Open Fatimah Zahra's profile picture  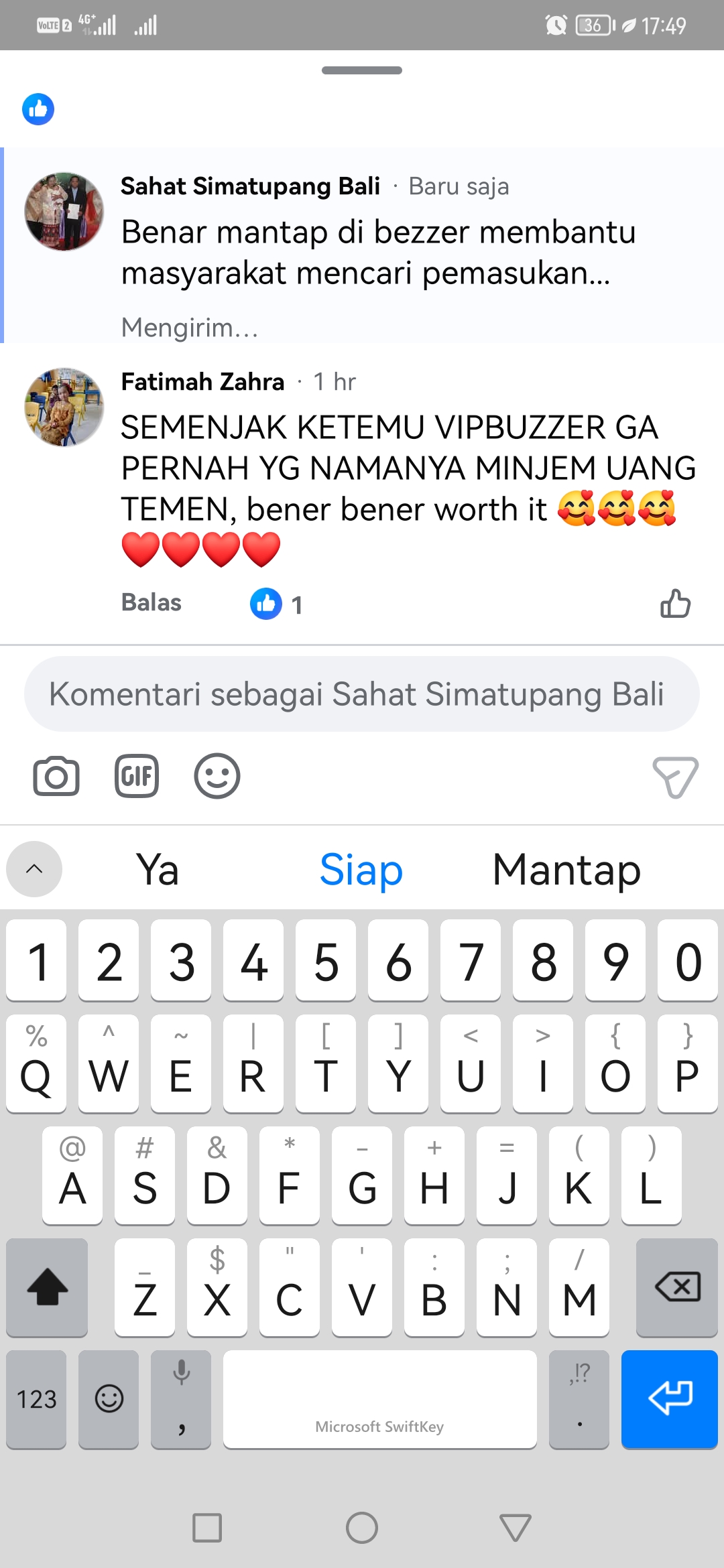[64, 407]
